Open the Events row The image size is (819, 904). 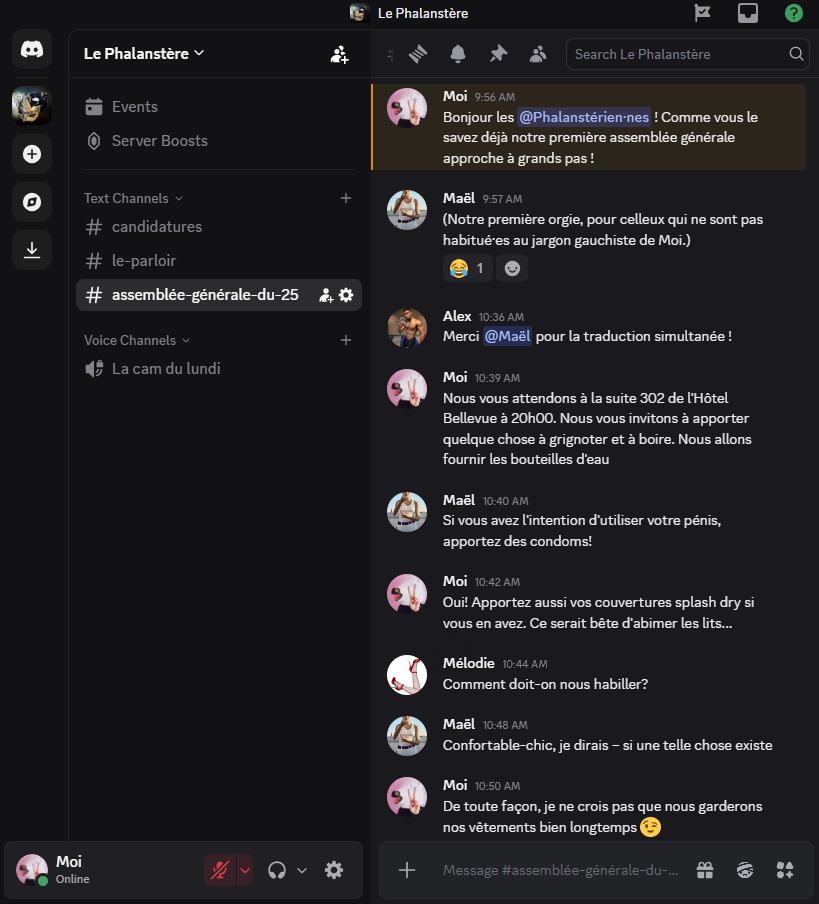click(x=134, y=107)
